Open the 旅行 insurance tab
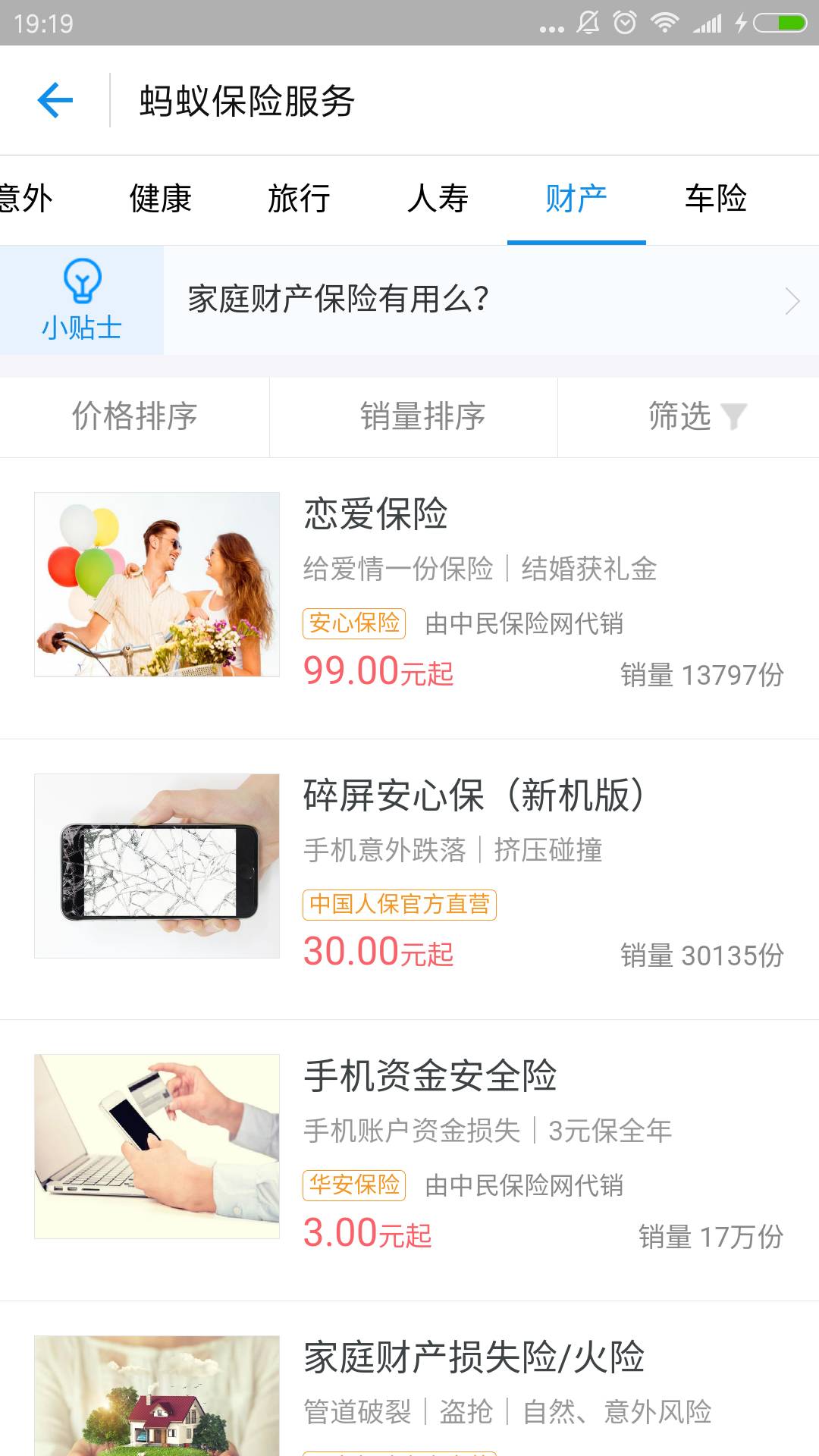 pyautogui.click(x=299, y=199)
